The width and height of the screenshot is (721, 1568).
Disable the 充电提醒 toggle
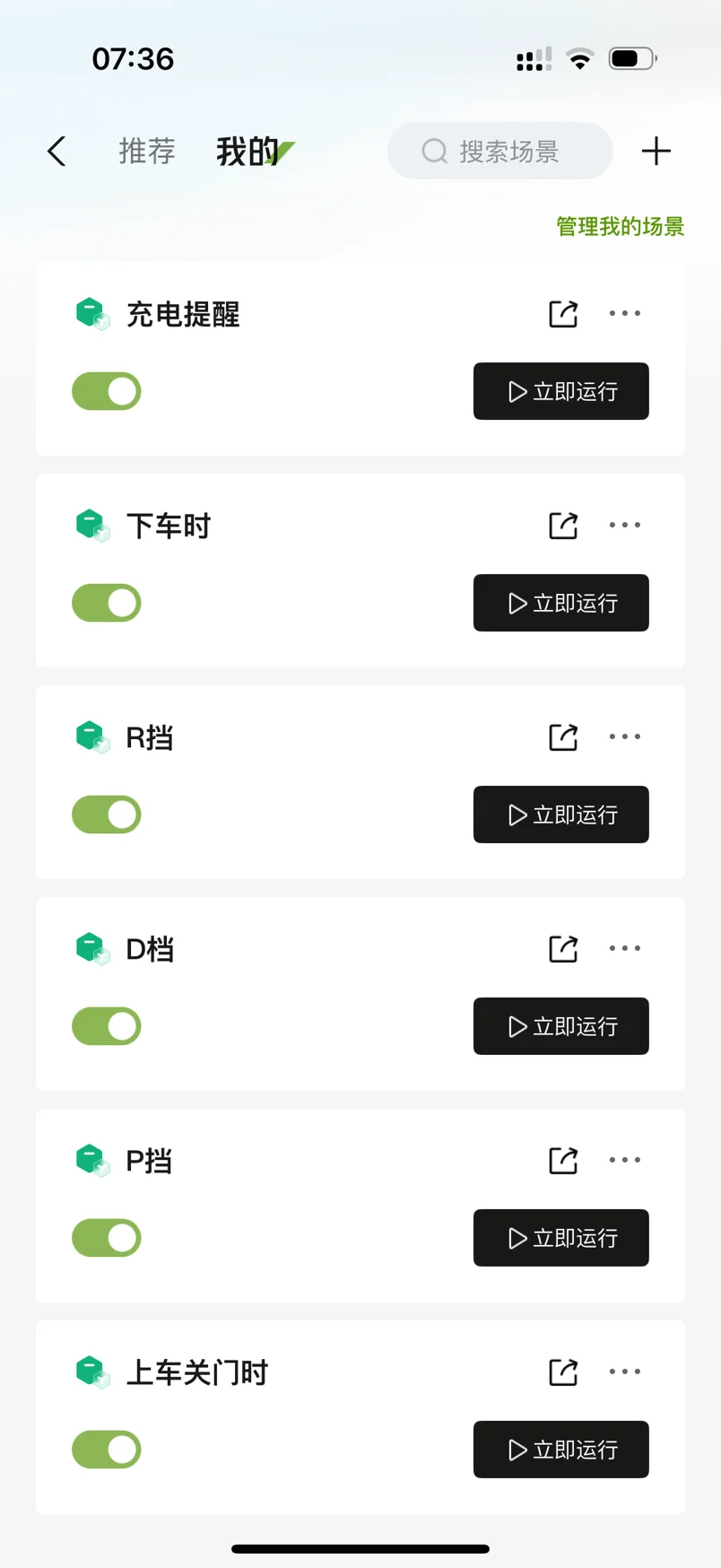click(x=107, y=391)
